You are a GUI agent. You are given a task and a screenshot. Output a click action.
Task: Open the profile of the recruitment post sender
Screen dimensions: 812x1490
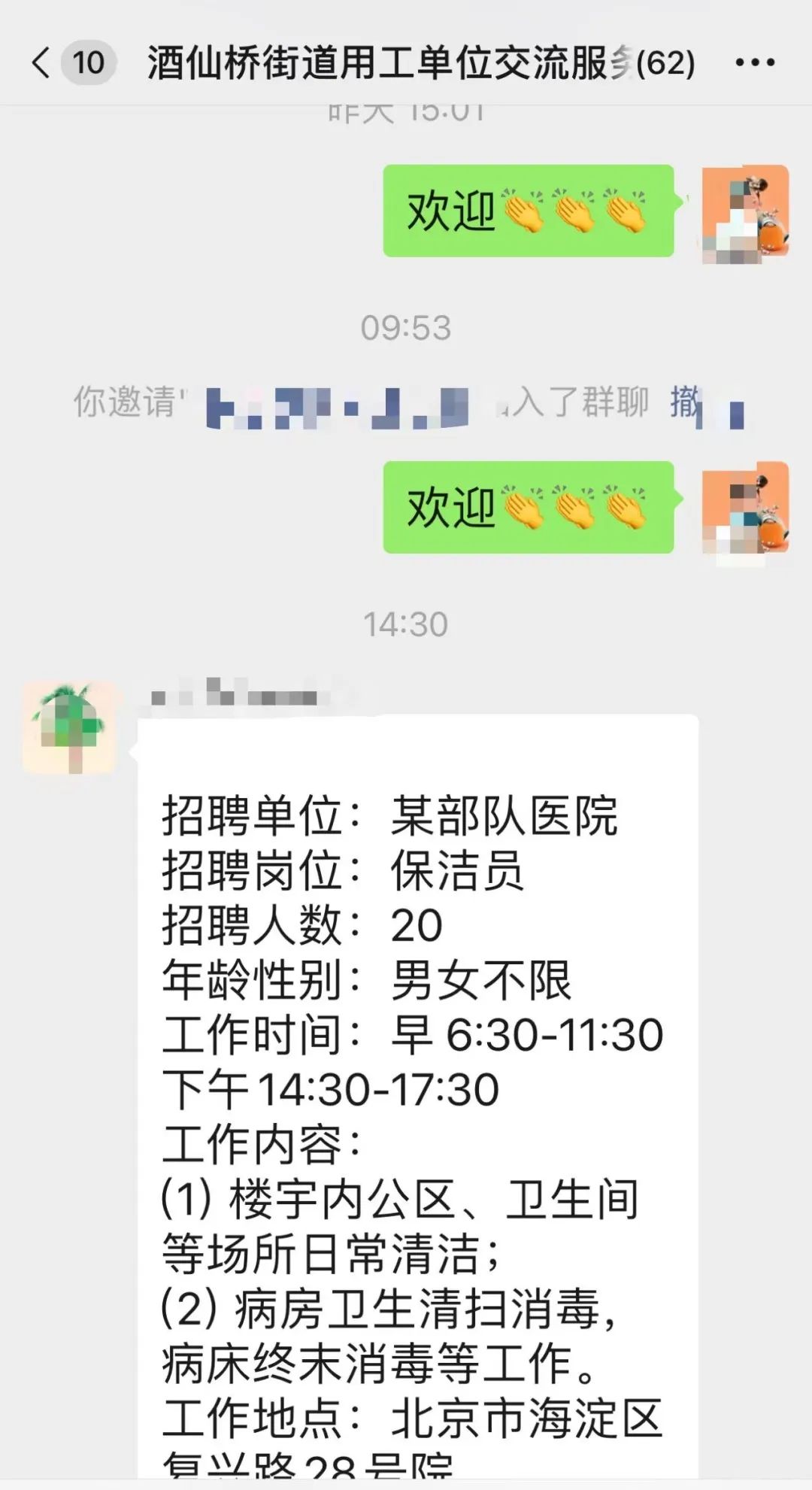(x=69, y=727)
